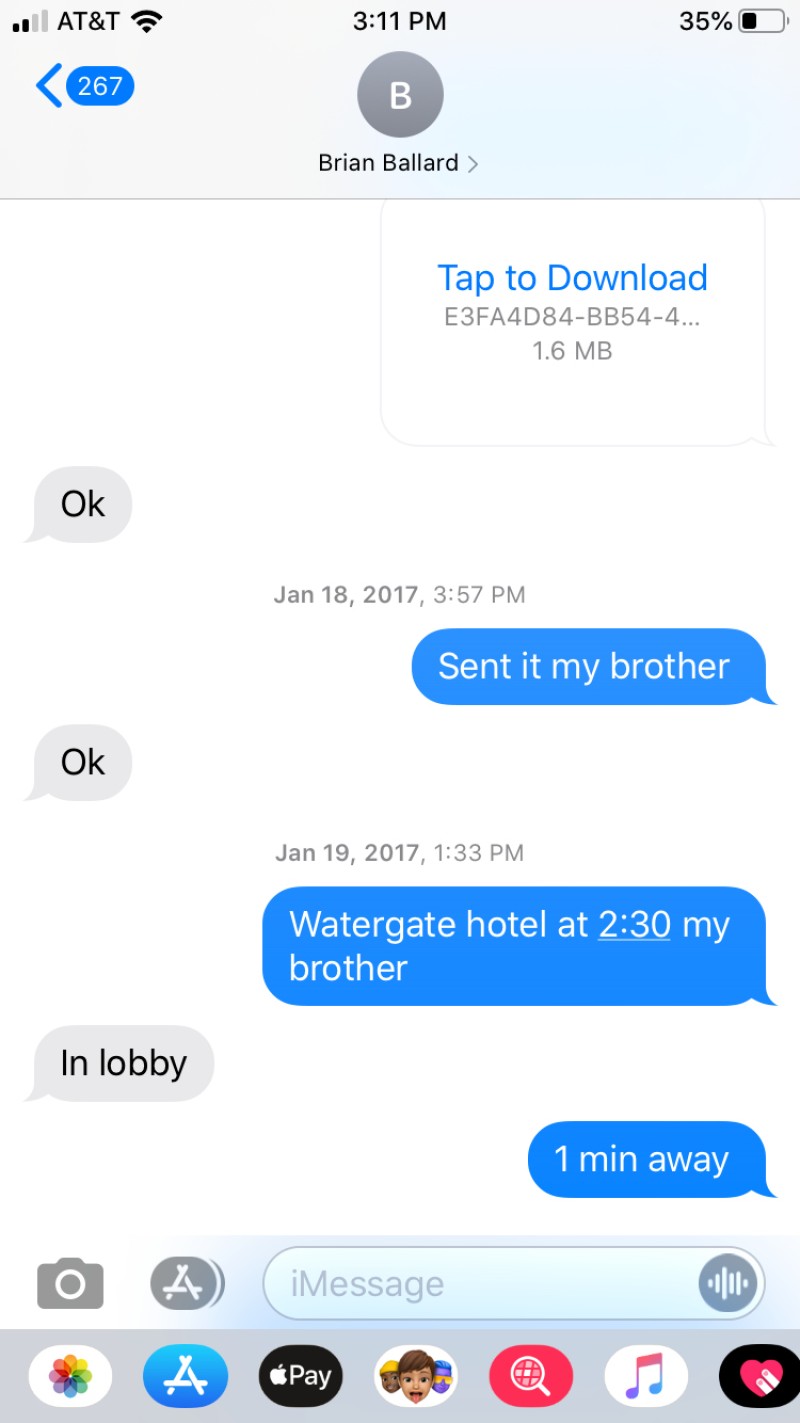Open Apple Pay in the app strip
Screen dimensions: 800x1423
tap(301, 1377)
